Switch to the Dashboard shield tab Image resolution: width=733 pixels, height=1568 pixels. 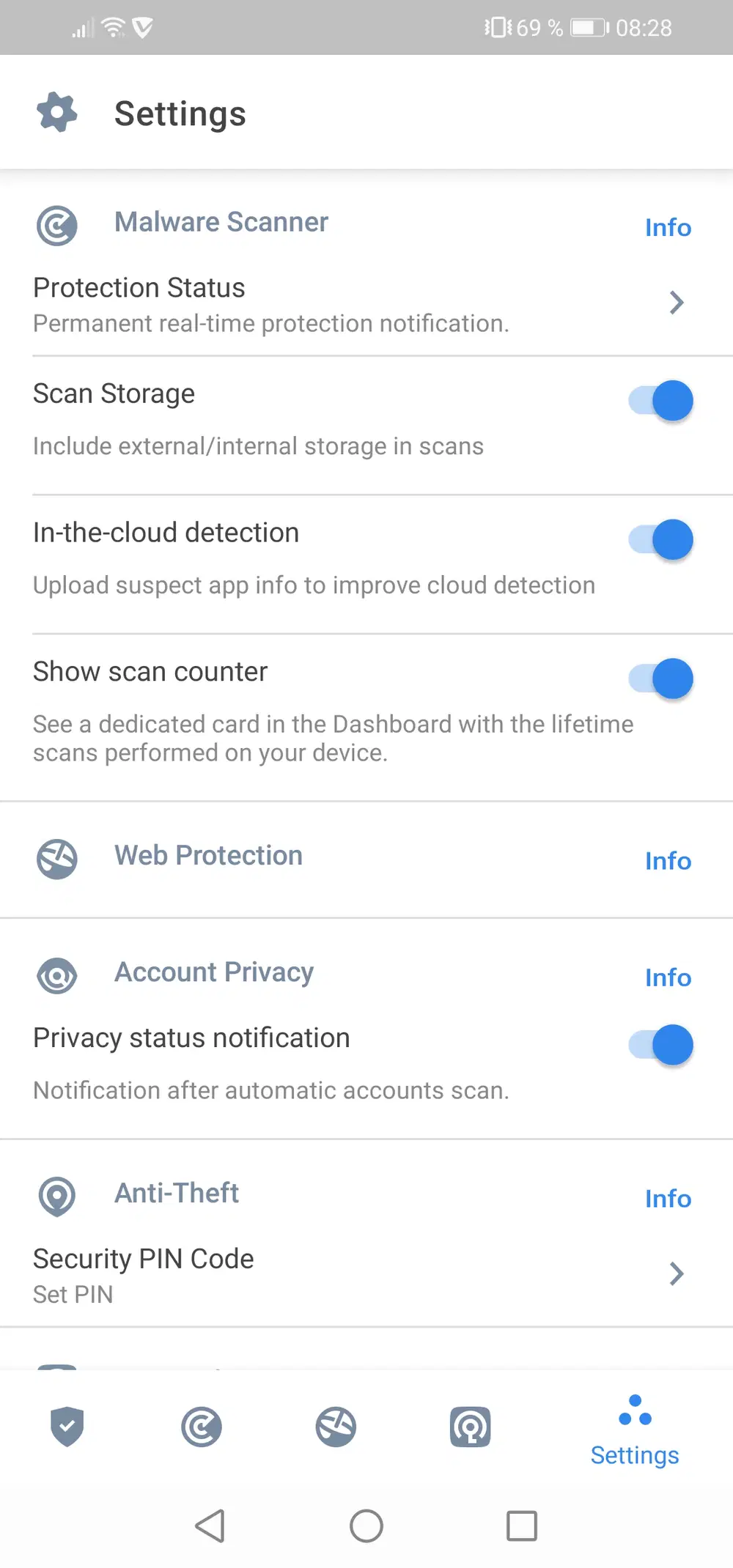click(x=67, y=1427)
